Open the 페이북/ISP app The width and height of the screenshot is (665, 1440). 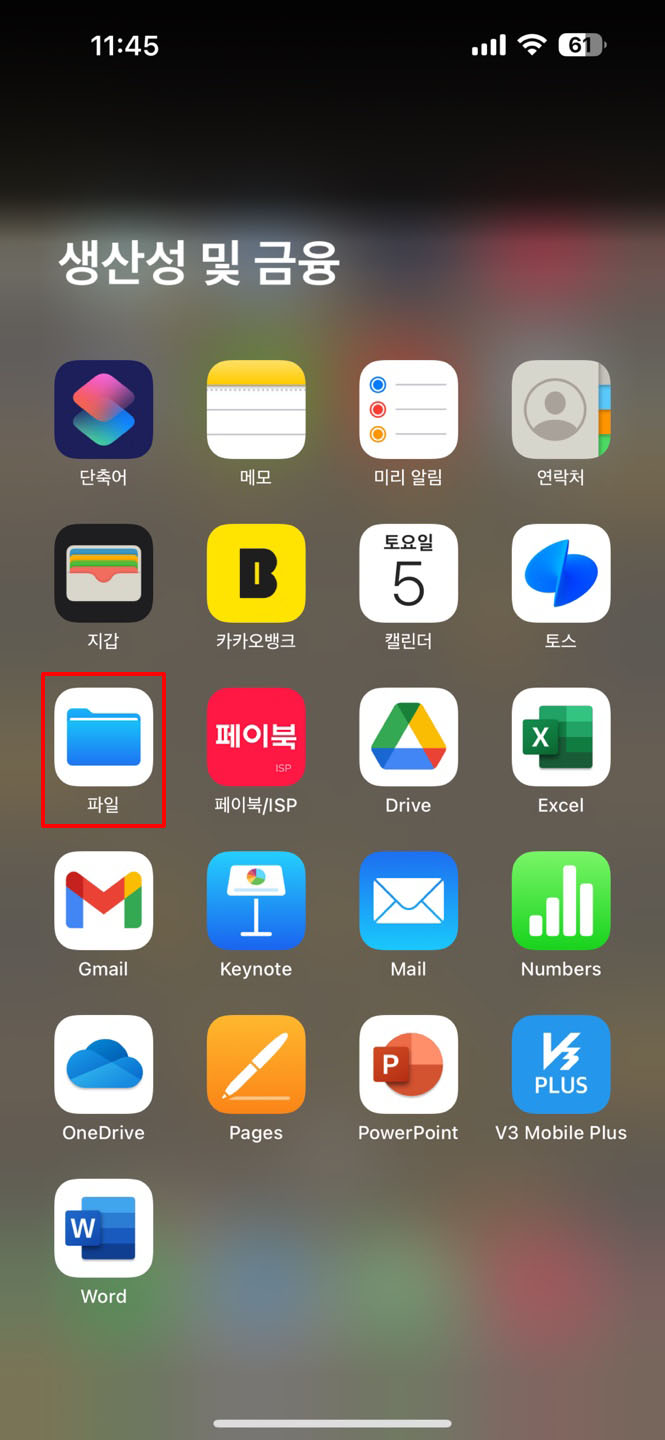click(x=256, y=738)
